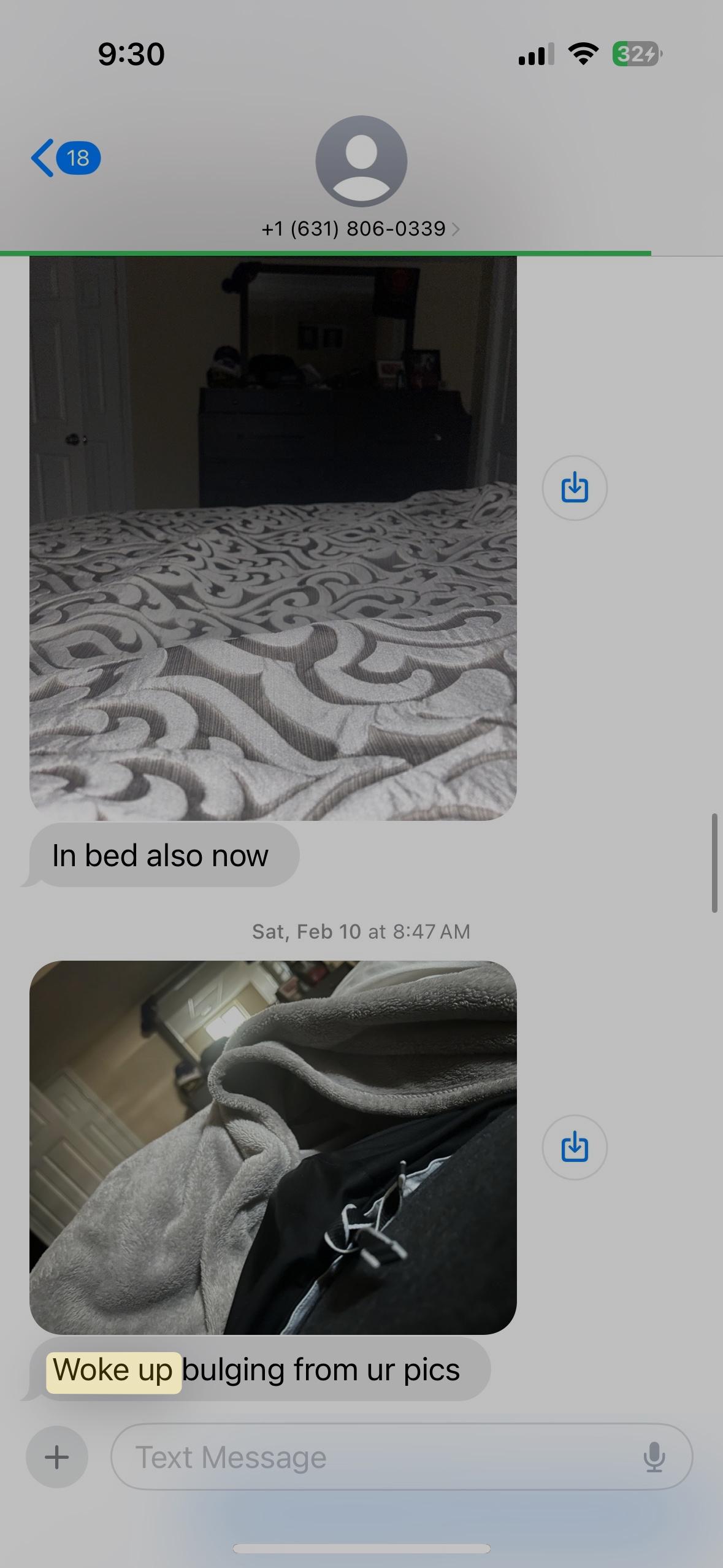The width and height of the screenshot is (723, 1568).
Task: Open contact details for +1 (631) 806-0339
Action: [361, 229]
